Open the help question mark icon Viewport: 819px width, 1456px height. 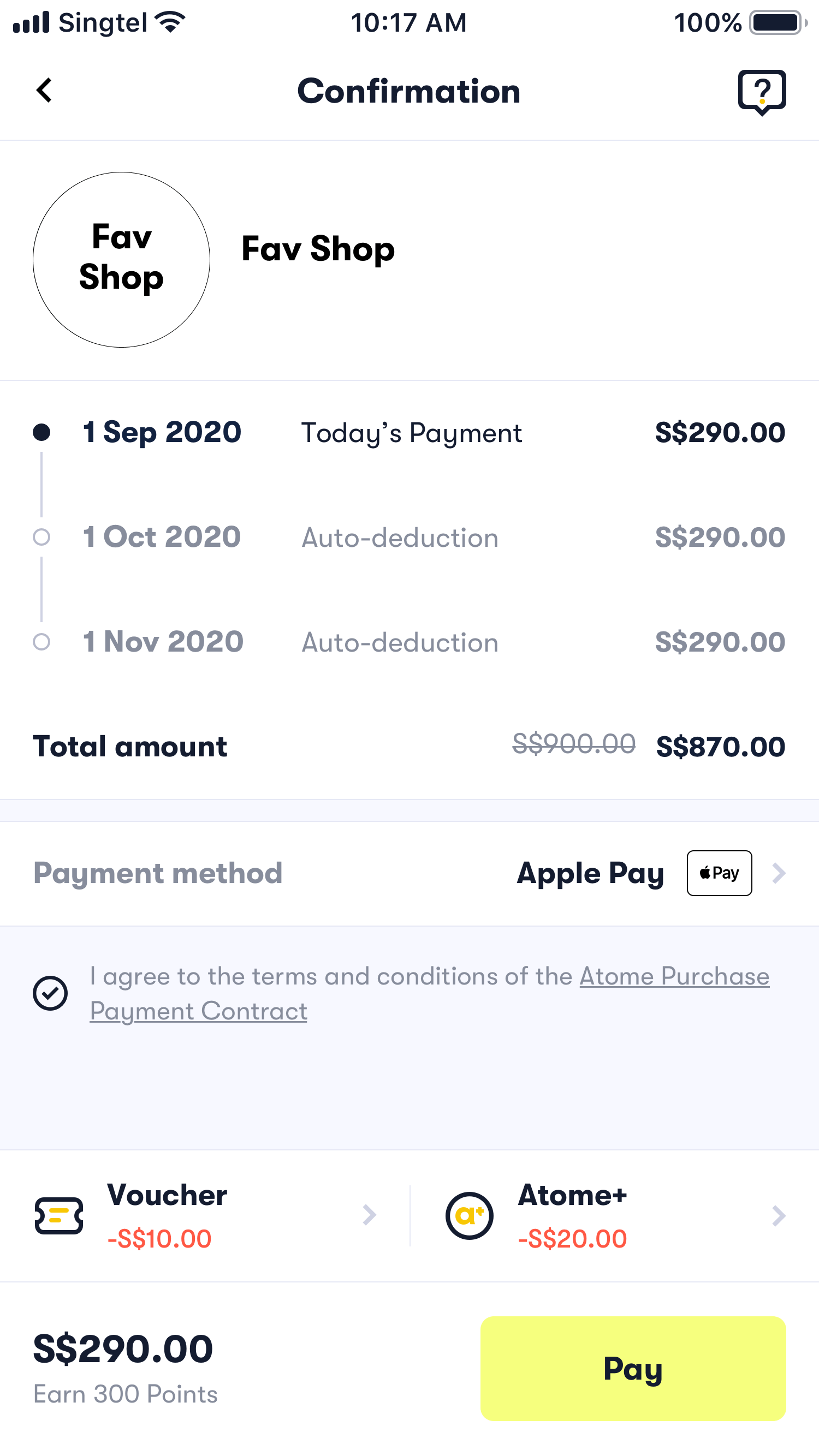tap(761, 91)
